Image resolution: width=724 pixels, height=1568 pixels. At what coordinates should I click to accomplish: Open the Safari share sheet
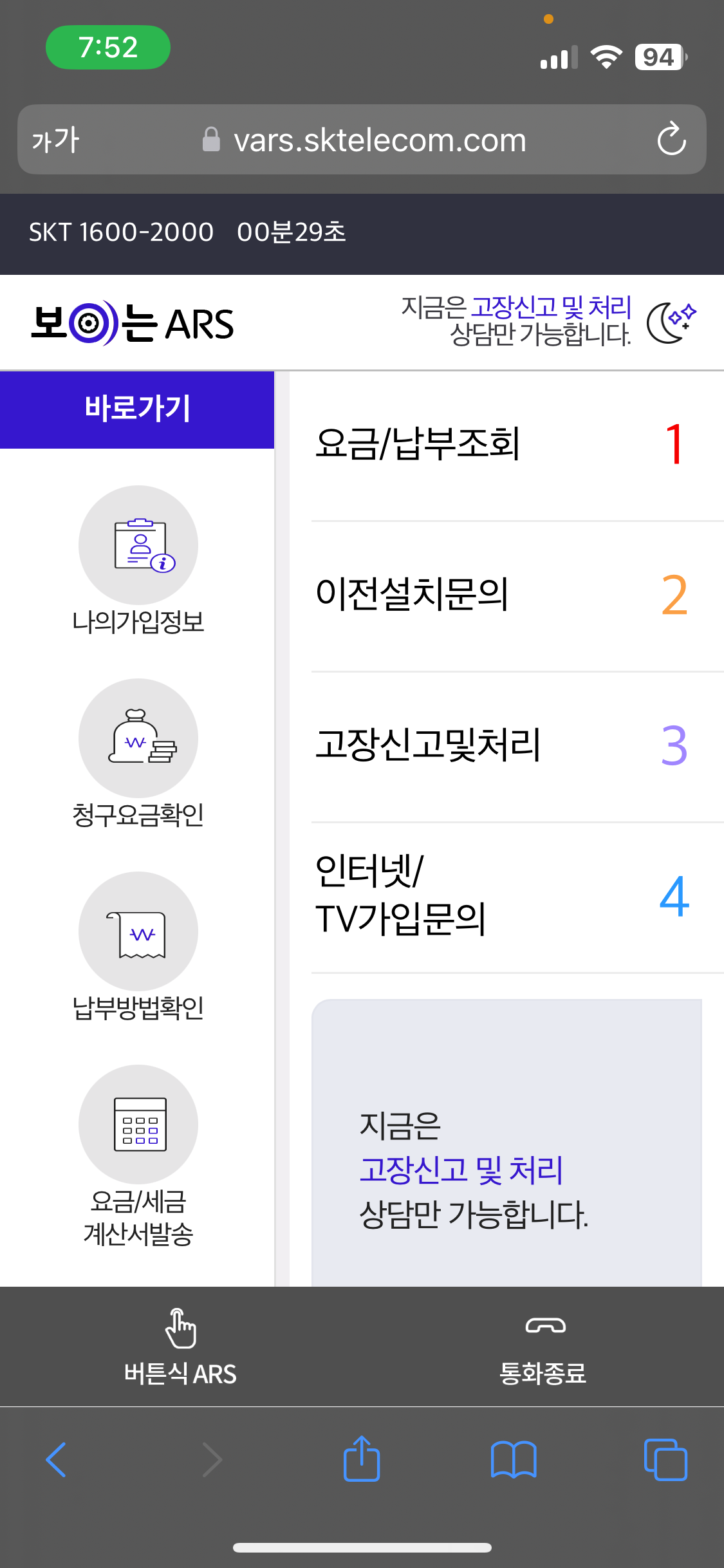pos(362,1458)
